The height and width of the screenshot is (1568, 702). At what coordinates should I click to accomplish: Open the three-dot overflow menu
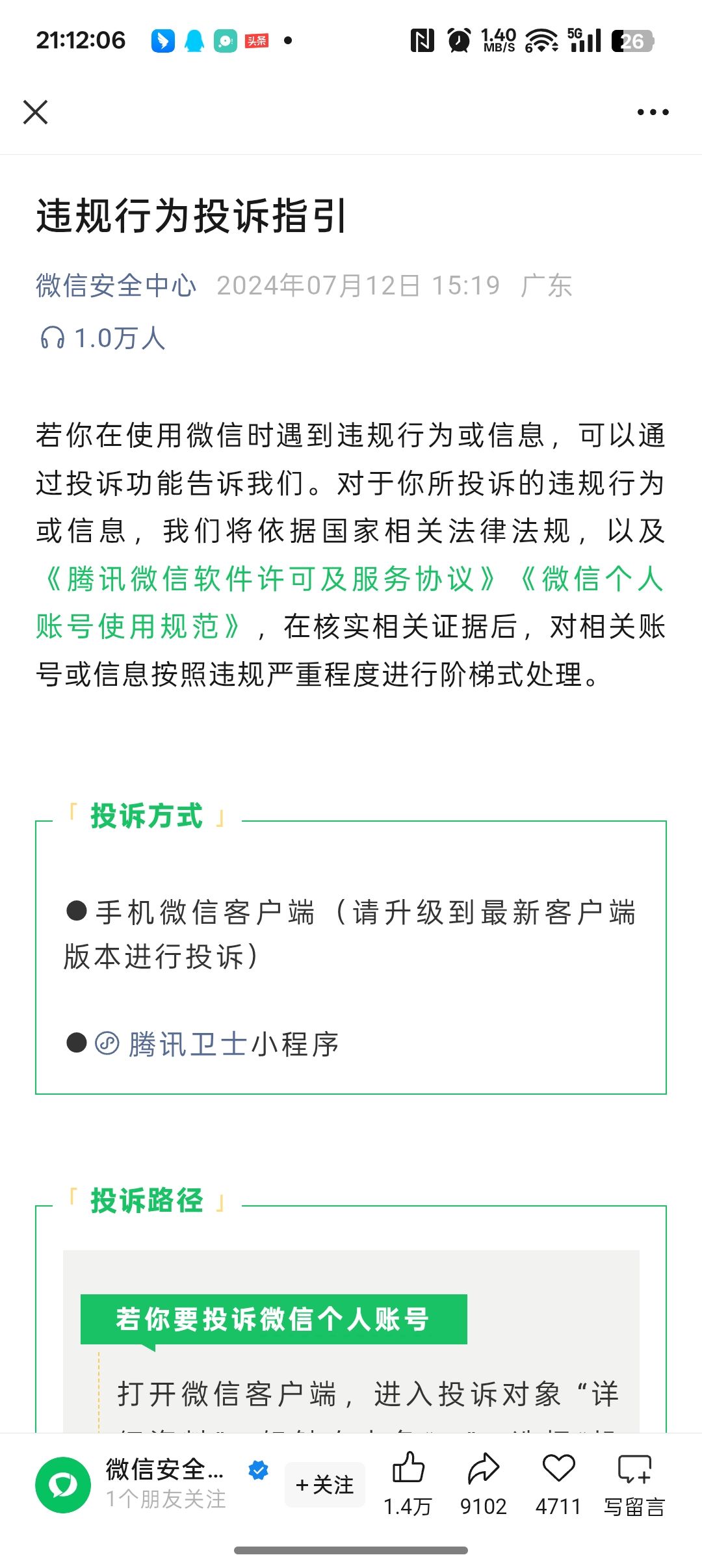click(653, 112)
